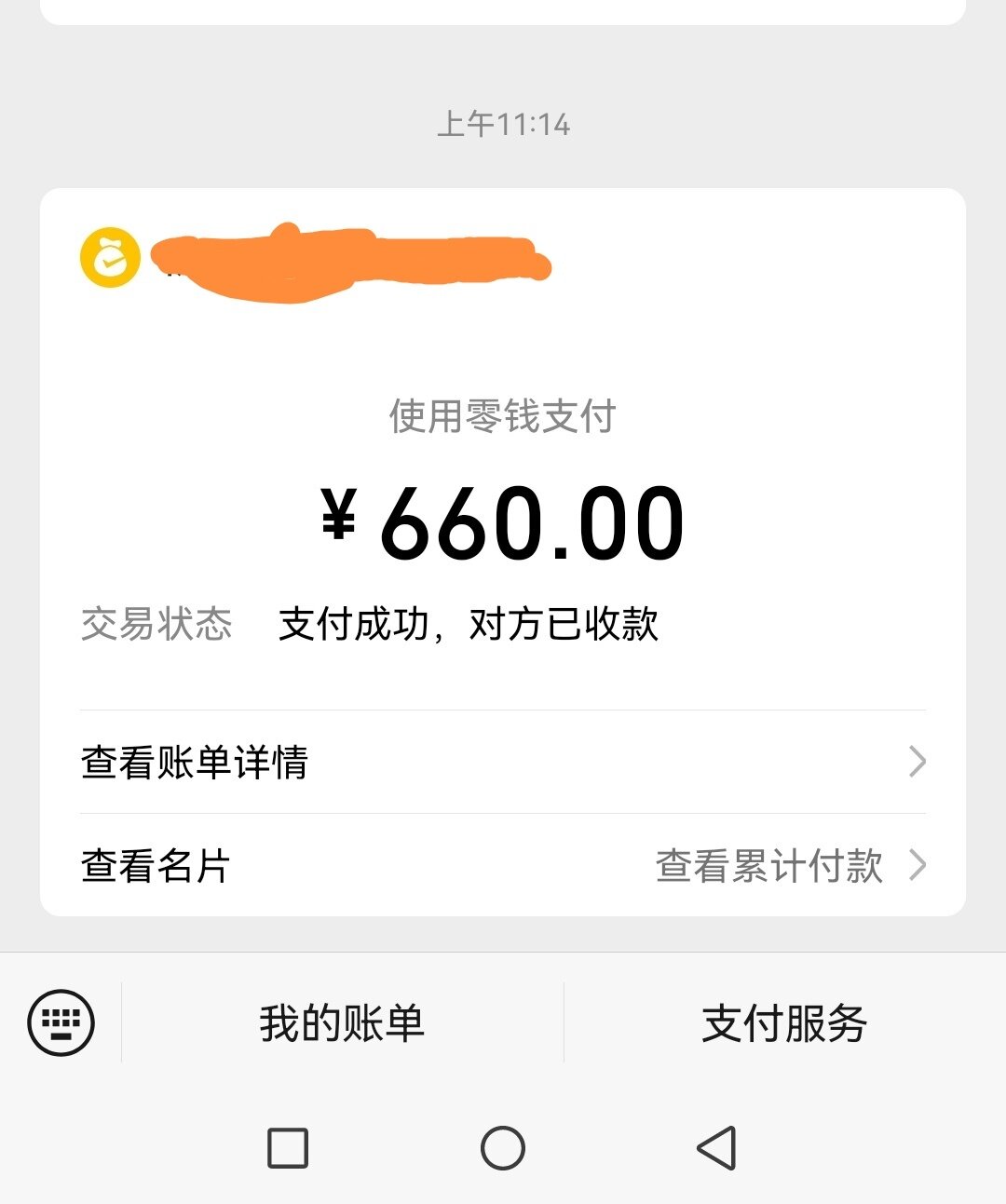The image size is (1006, 1204).
Task: Open 支付服务 menu
Action: tap(784, 1023)
